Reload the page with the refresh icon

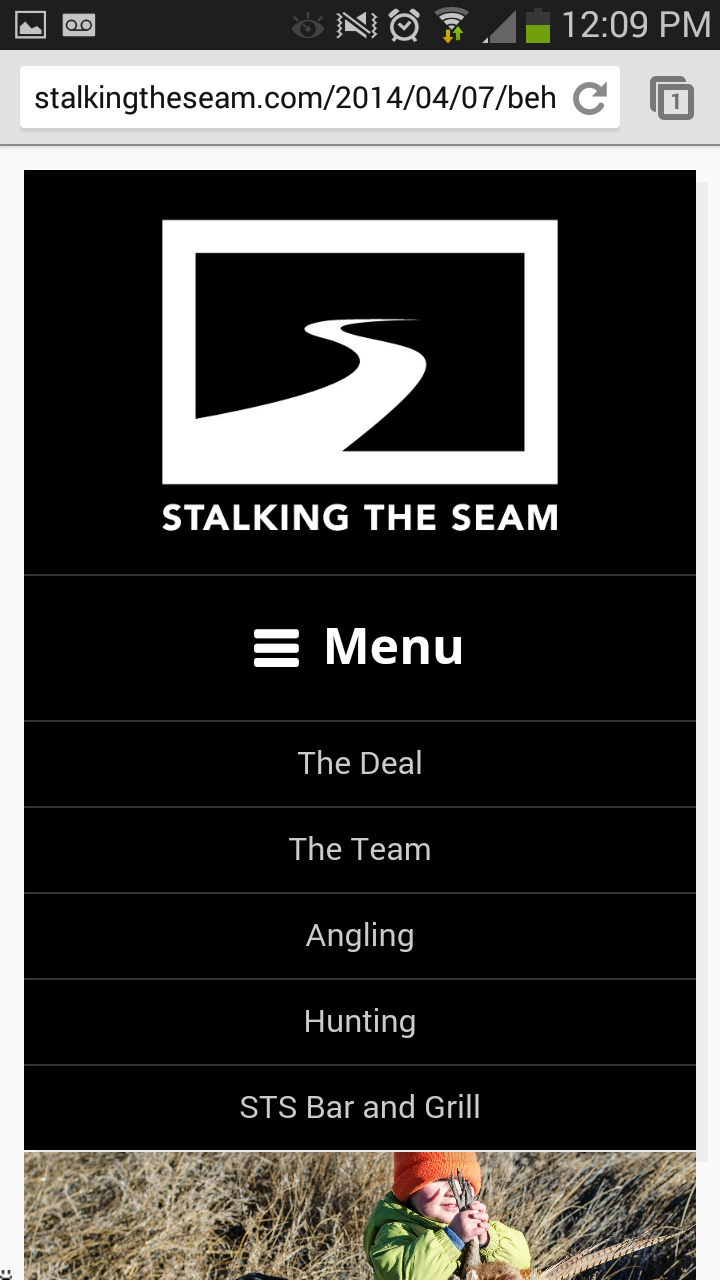(590, 98)
